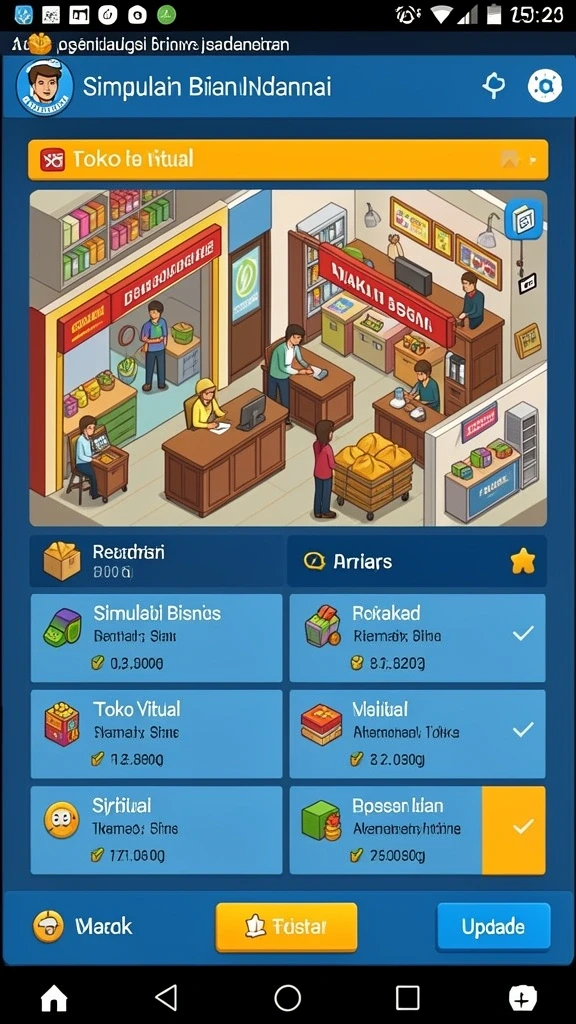Open the round settings icon in header
Screen dimensions: 576x1024
(x=545, y=86)
